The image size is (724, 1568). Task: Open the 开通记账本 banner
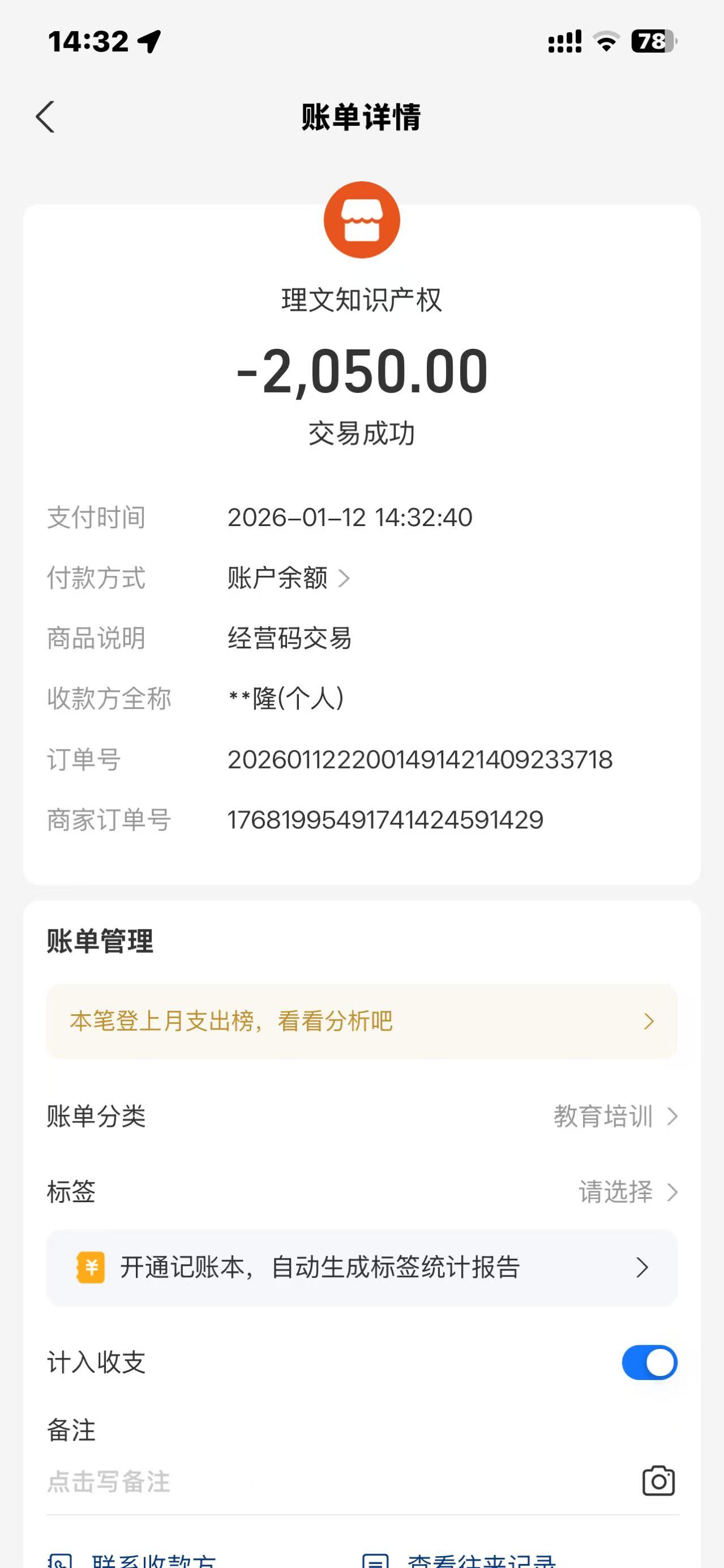pos(361,1267)
